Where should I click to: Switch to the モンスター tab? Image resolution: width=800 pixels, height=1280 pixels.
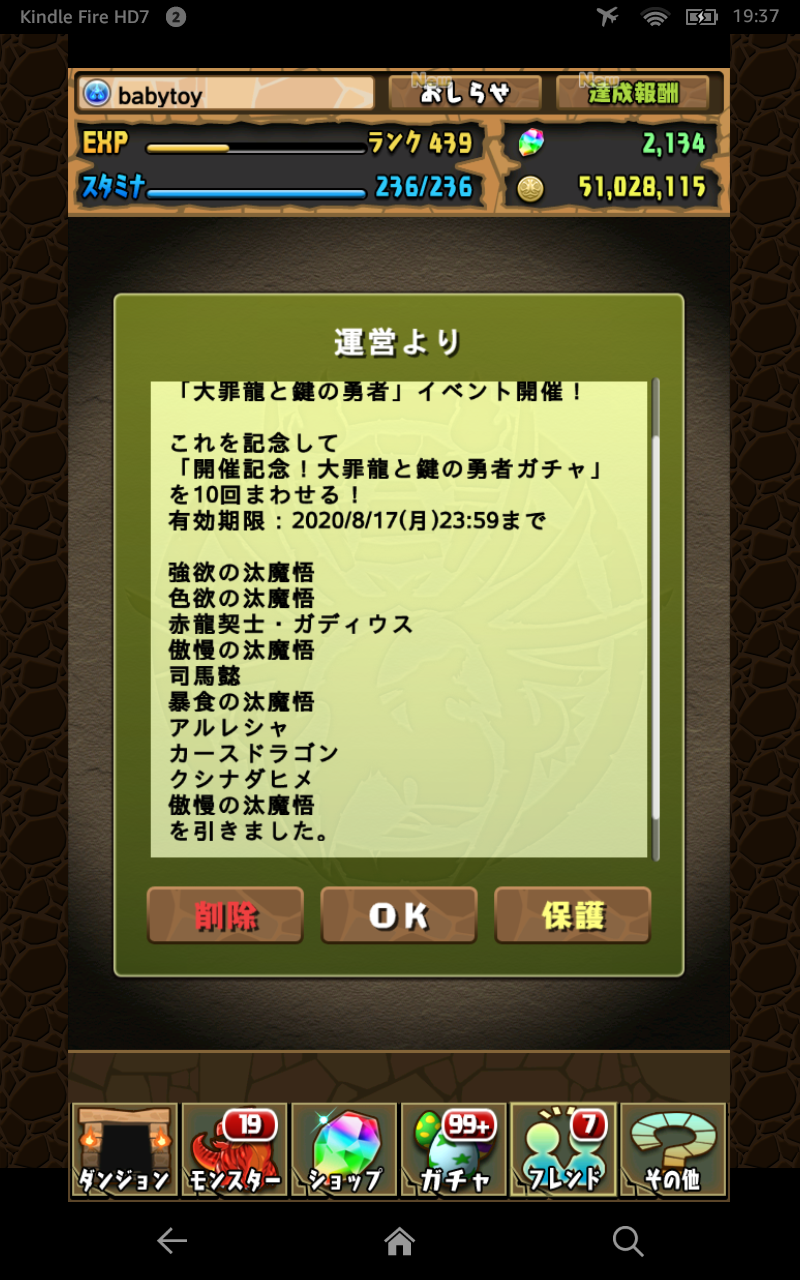coord(235,1150)
